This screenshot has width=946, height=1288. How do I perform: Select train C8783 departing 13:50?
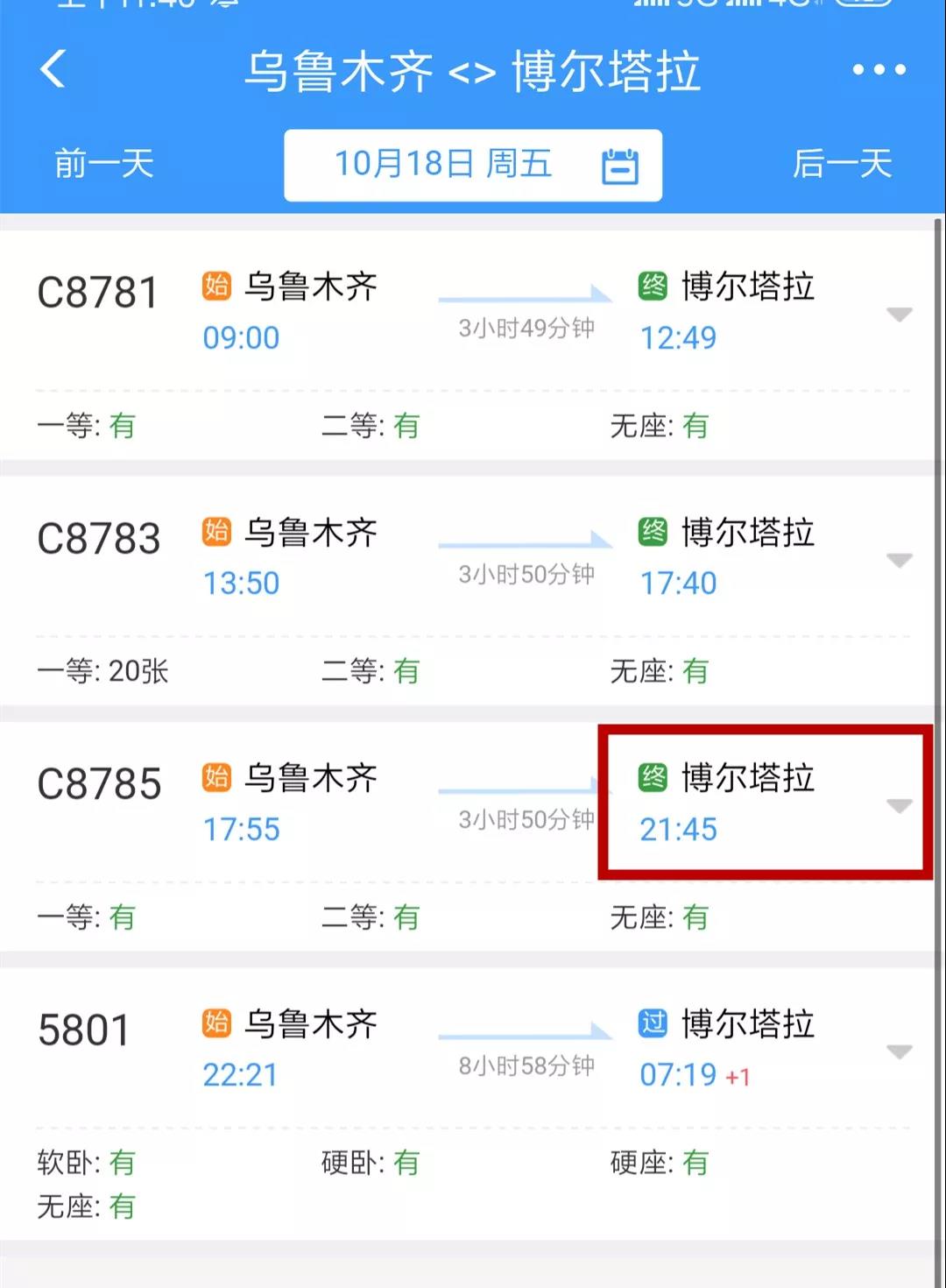point(98,539)
